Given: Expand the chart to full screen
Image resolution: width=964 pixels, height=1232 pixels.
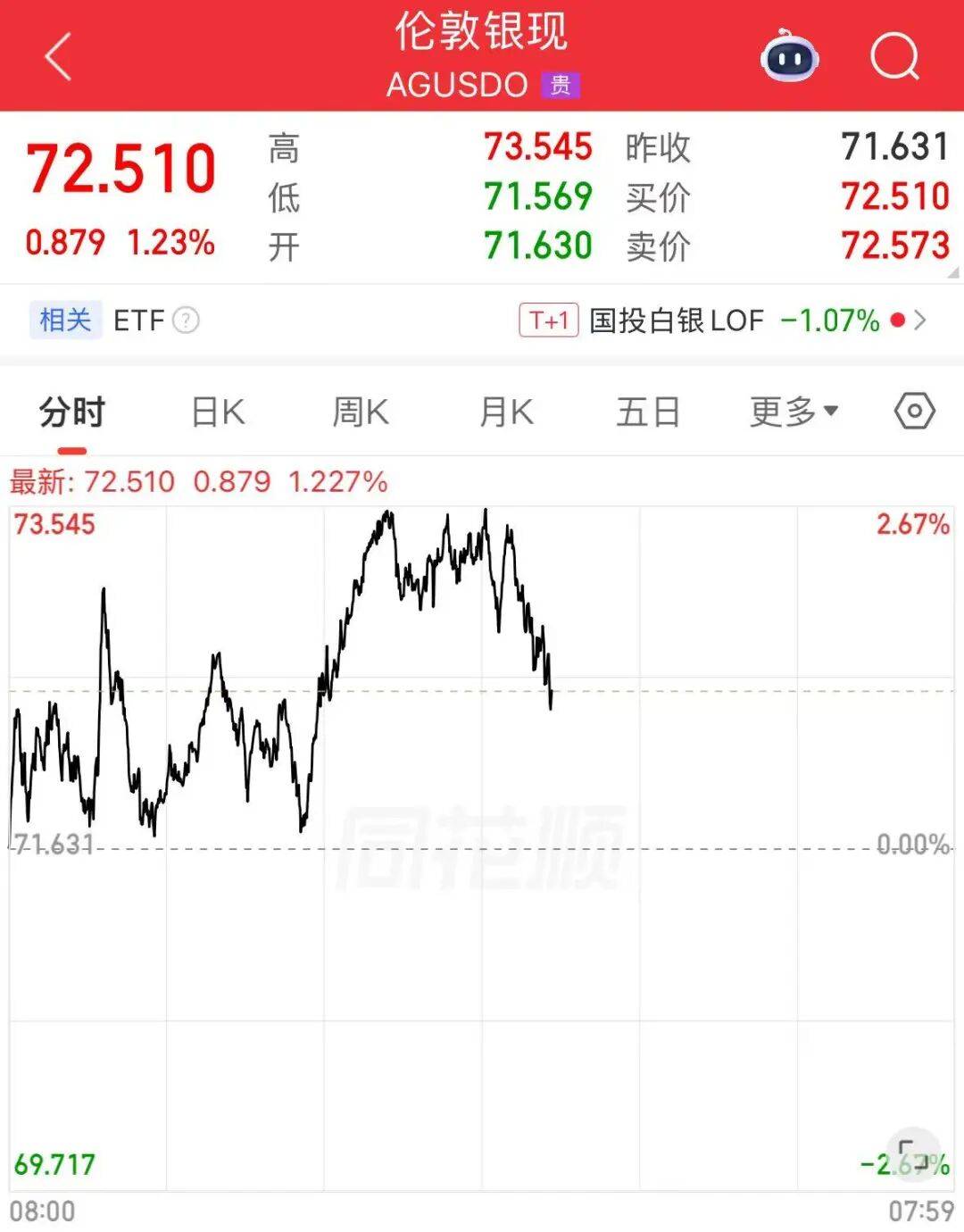Looking at the screenshot, I should tap(912, 1152).
